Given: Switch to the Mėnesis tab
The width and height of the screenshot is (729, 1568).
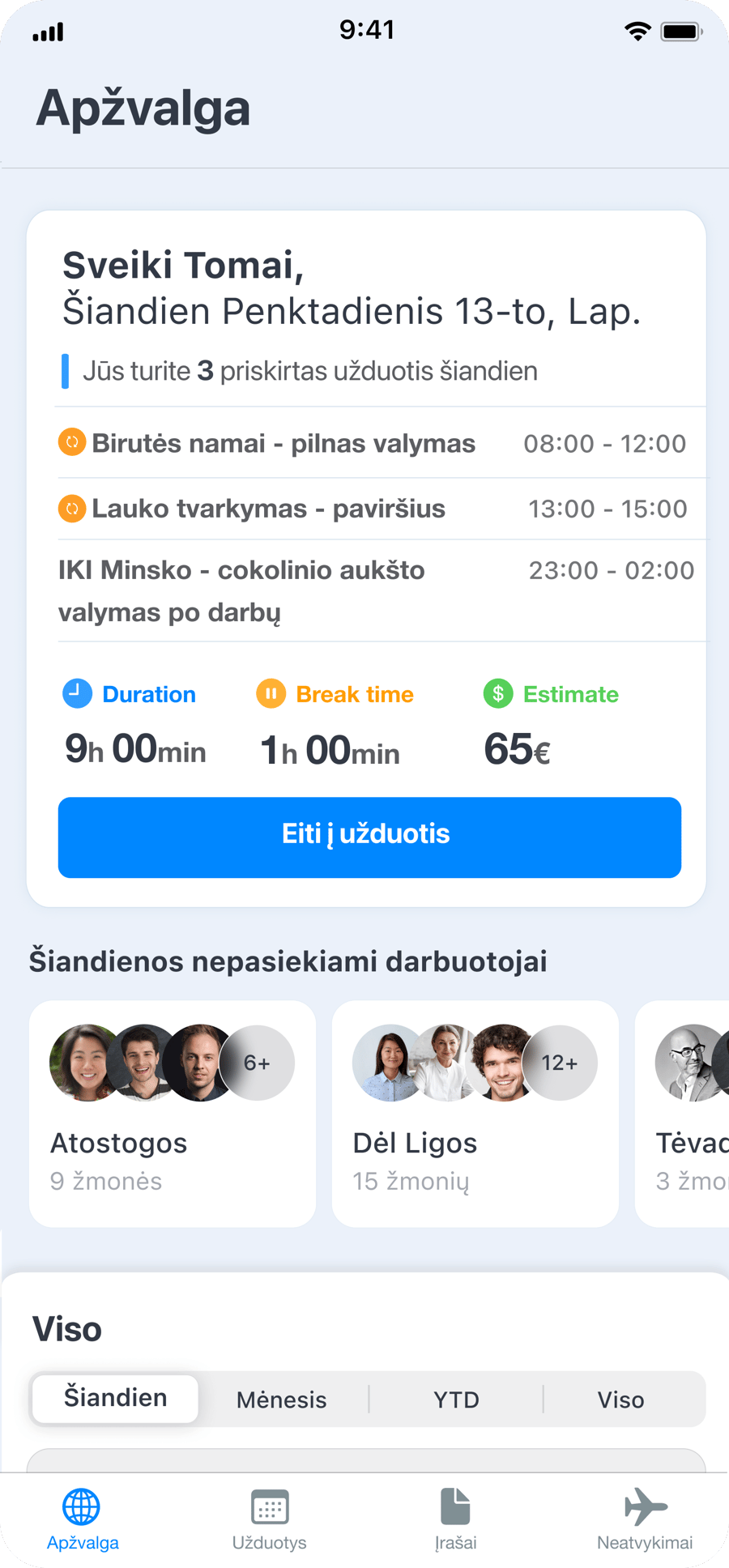Looking at the screenshot, I should (x=281, y=1399).
